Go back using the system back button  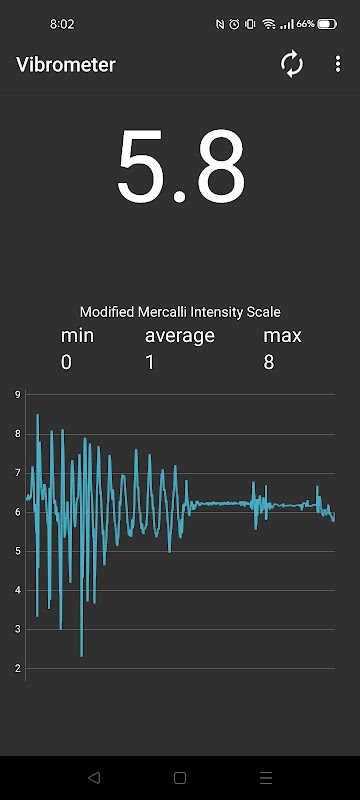pos(93,778)
